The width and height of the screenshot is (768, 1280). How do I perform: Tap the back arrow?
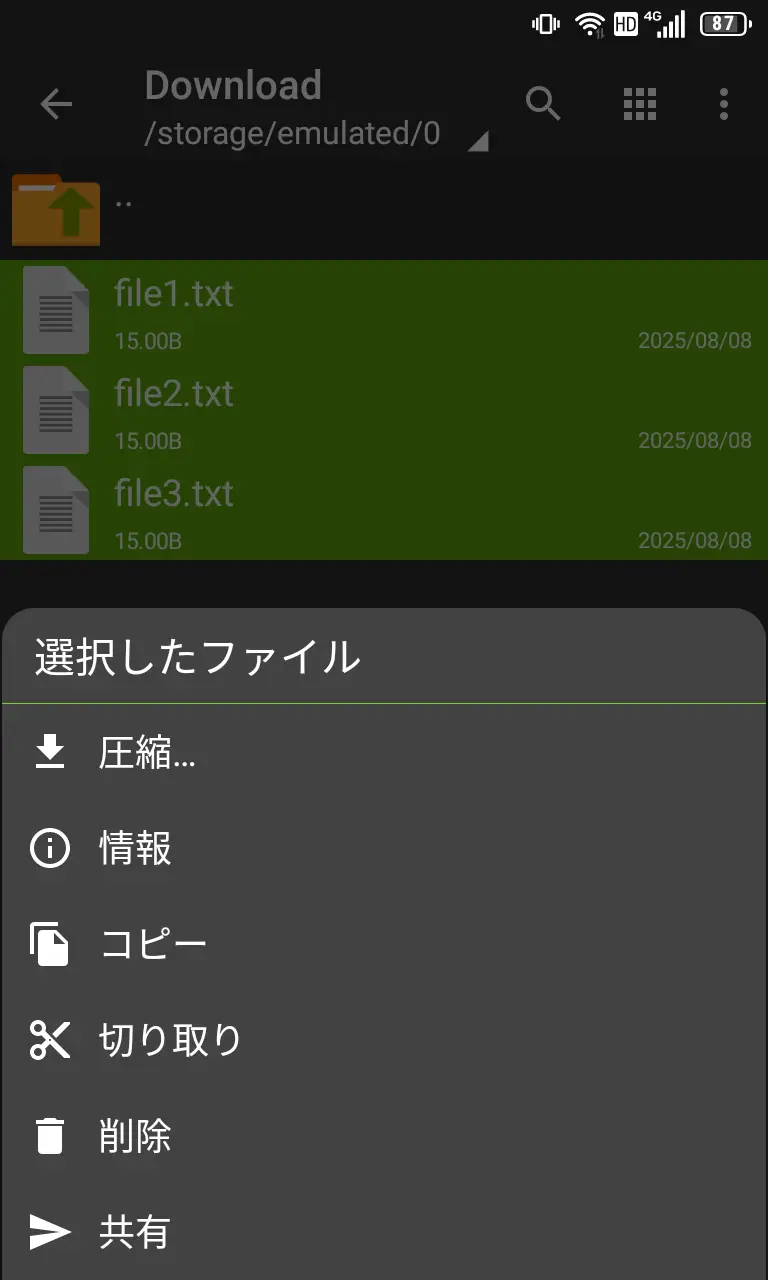click(56, 104)
